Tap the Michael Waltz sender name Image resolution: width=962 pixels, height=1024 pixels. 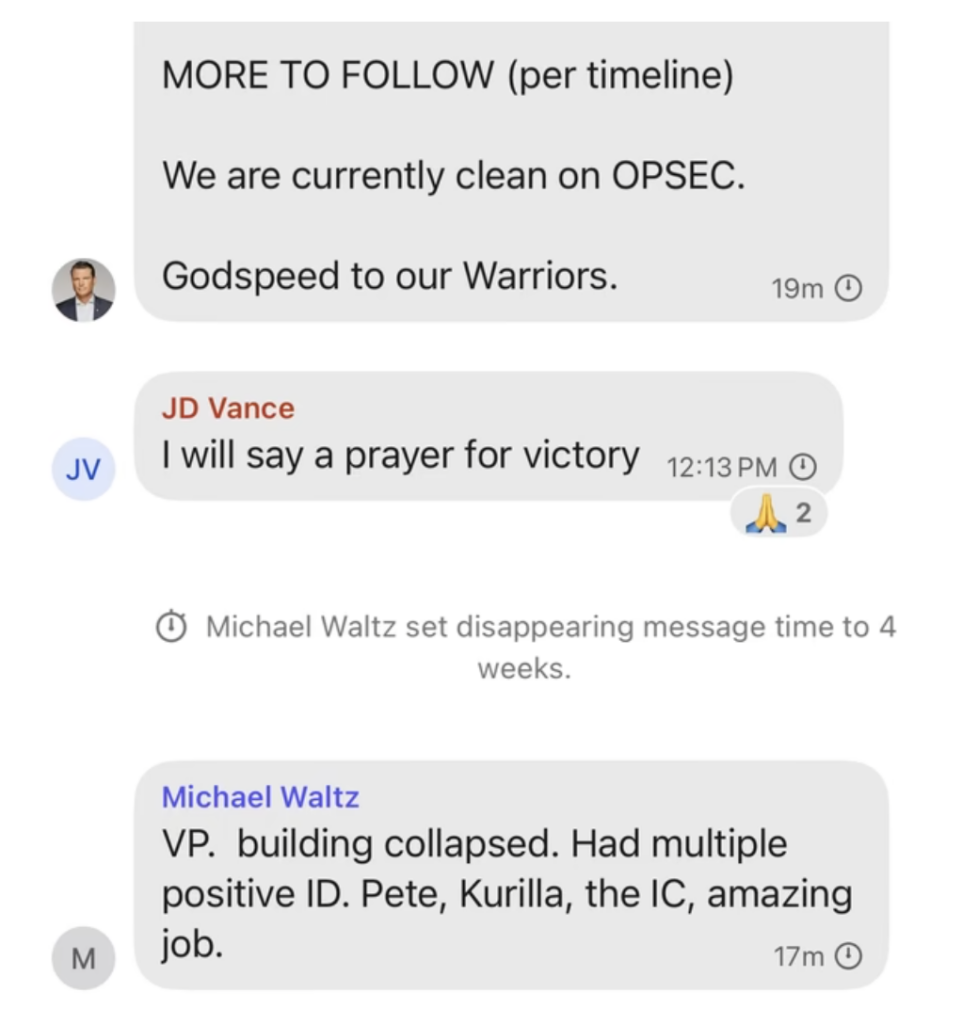(x=260, y=797)
